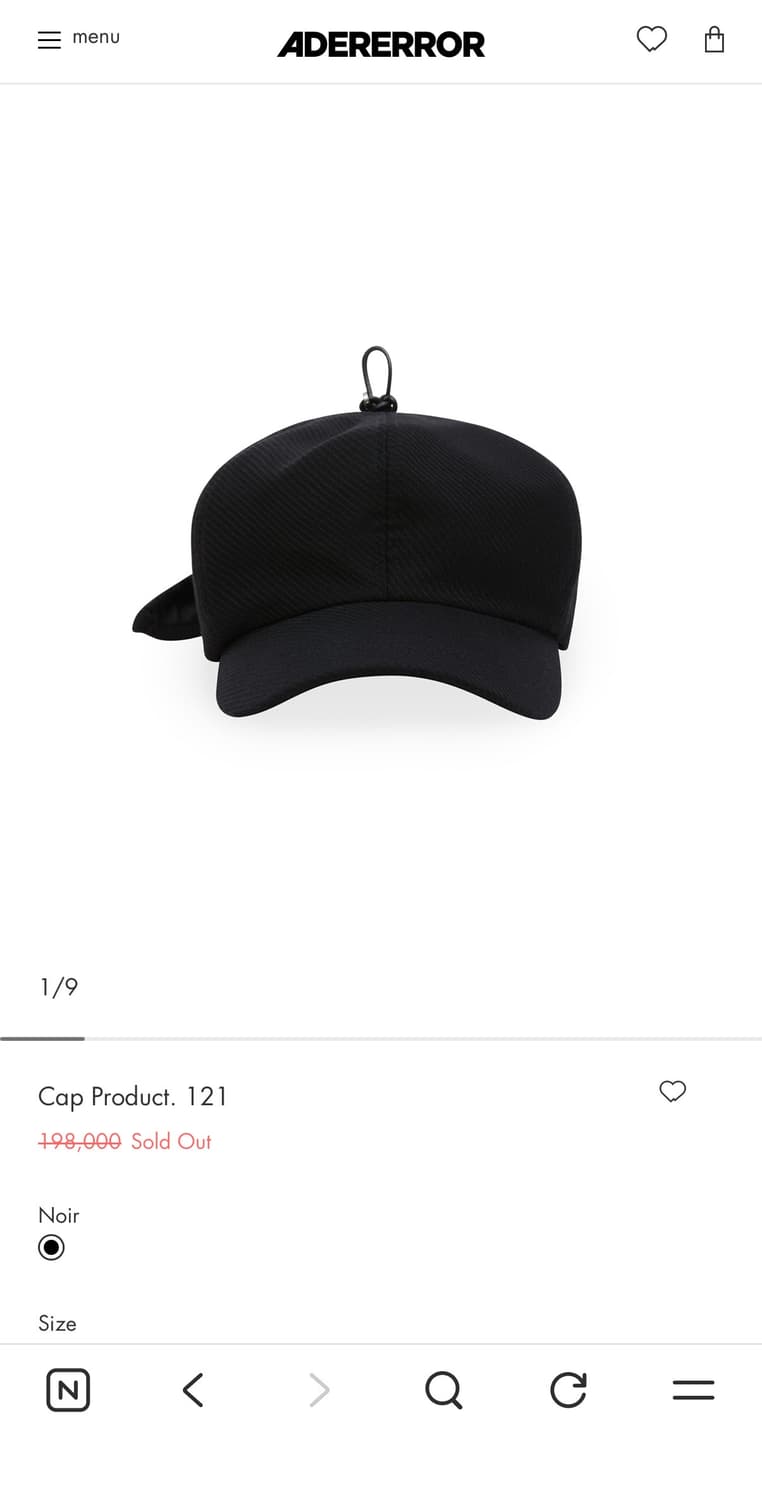Go to ADERERROR homepage via logo

pos(381,43)
